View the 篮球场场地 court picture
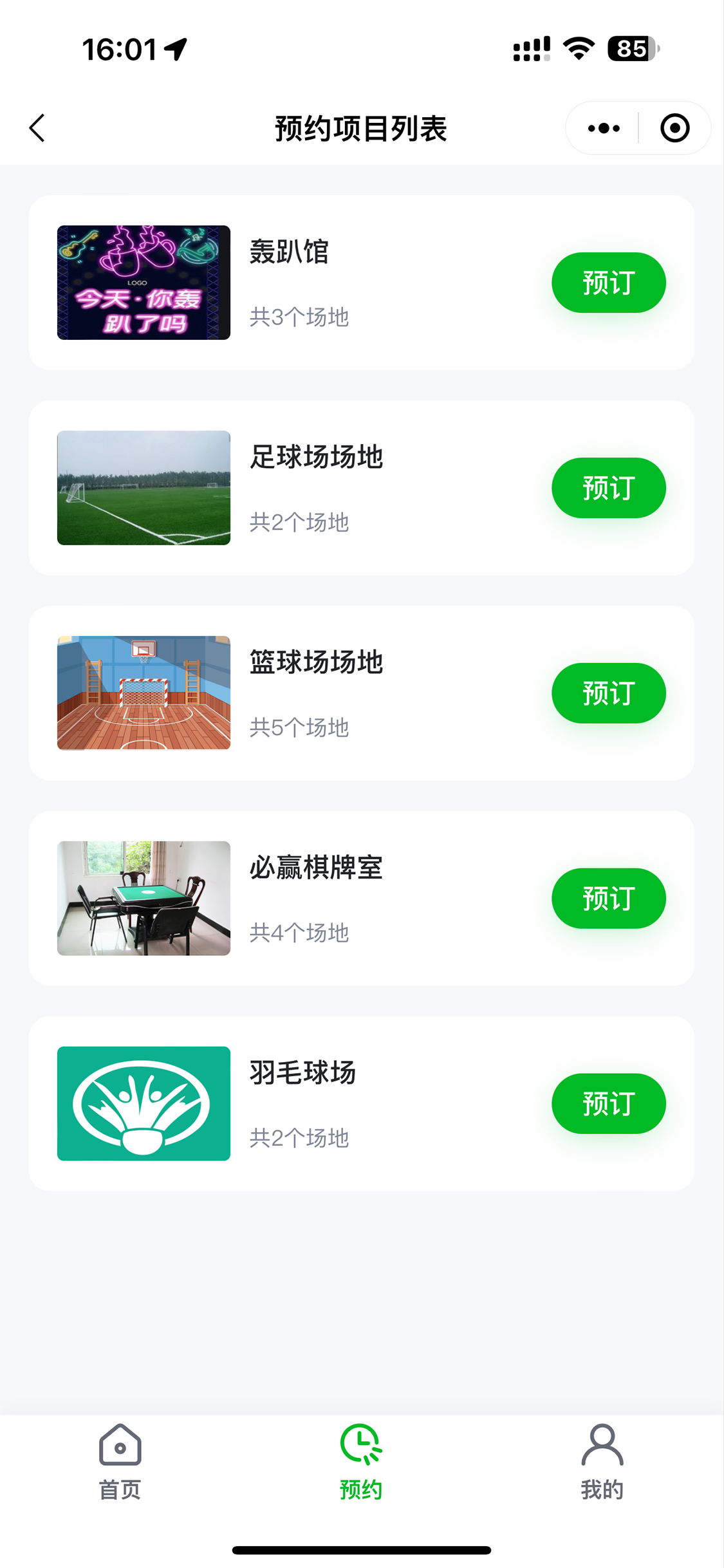 click(144, 693)
